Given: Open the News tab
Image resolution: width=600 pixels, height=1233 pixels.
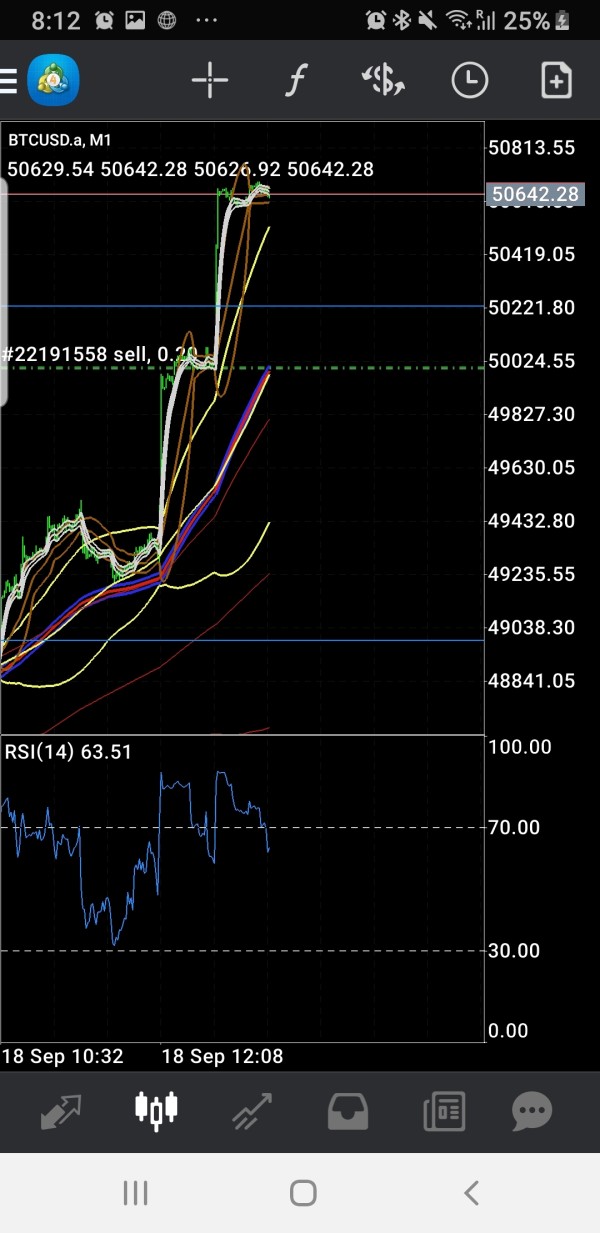Looking at the screenshot, I should click(x=443, y=1111).
